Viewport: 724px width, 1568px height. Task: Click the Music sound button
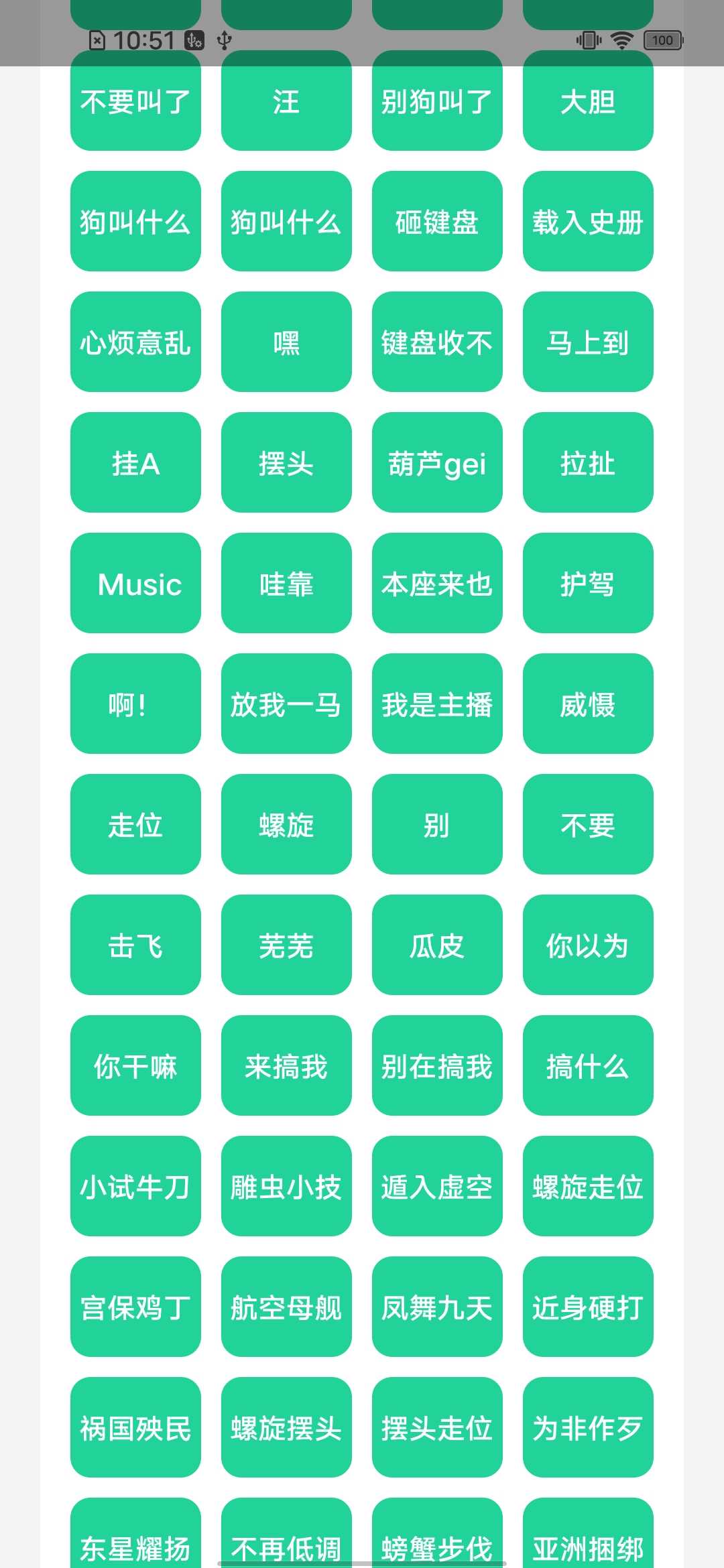(134, 584)
